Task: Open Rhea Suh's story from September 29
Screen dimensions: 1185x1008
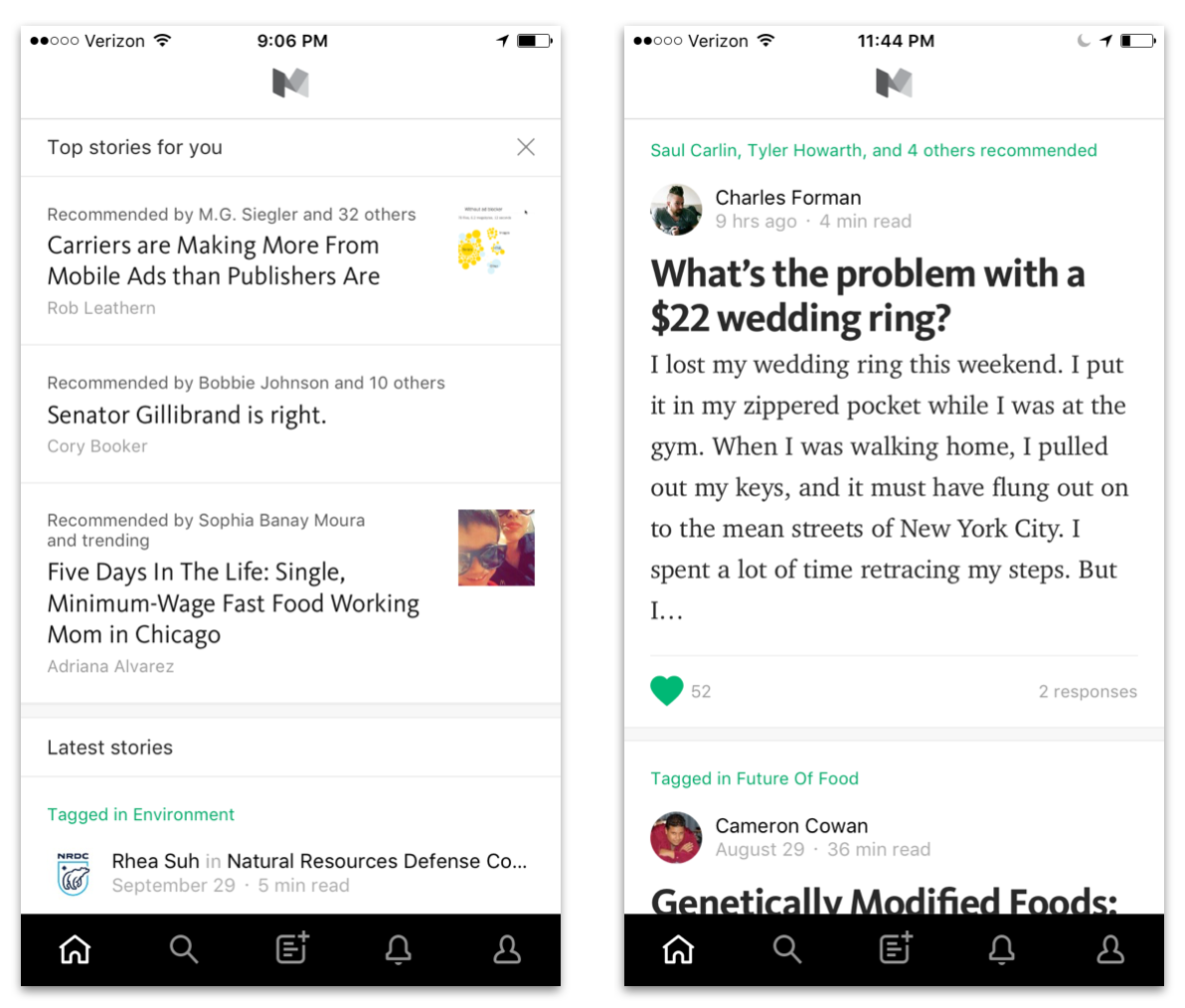Action: point(290,872)
